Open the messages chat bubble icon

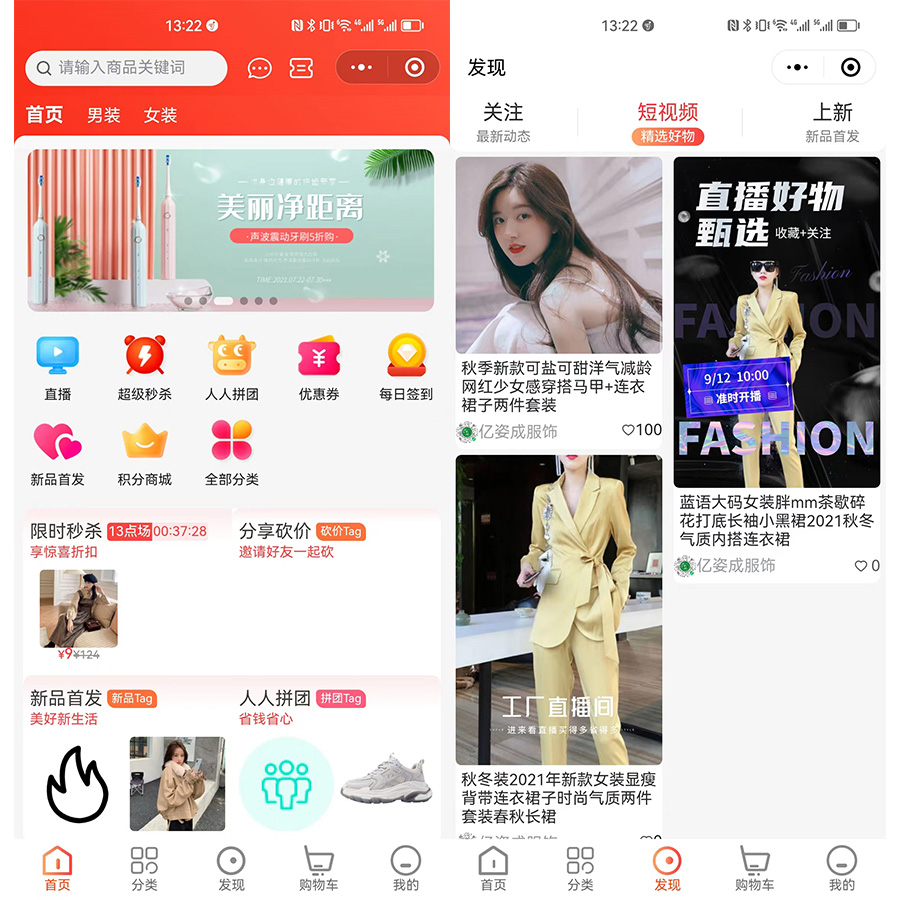[x=259, y=68]
